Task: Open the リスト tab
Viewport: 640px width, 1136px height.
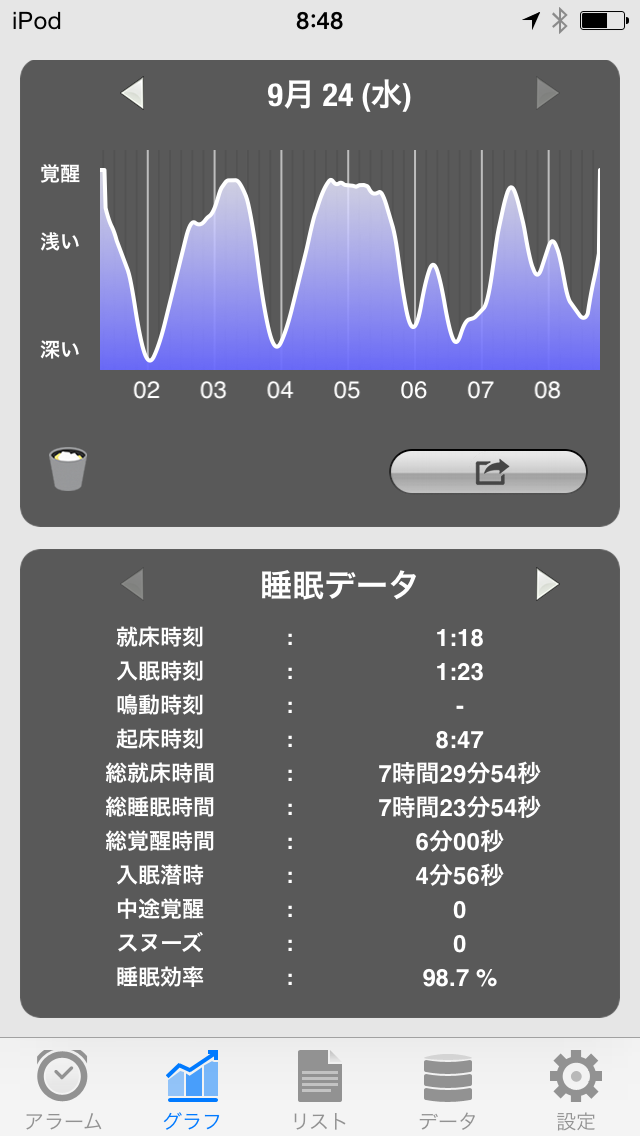Action: [320, 1088]
